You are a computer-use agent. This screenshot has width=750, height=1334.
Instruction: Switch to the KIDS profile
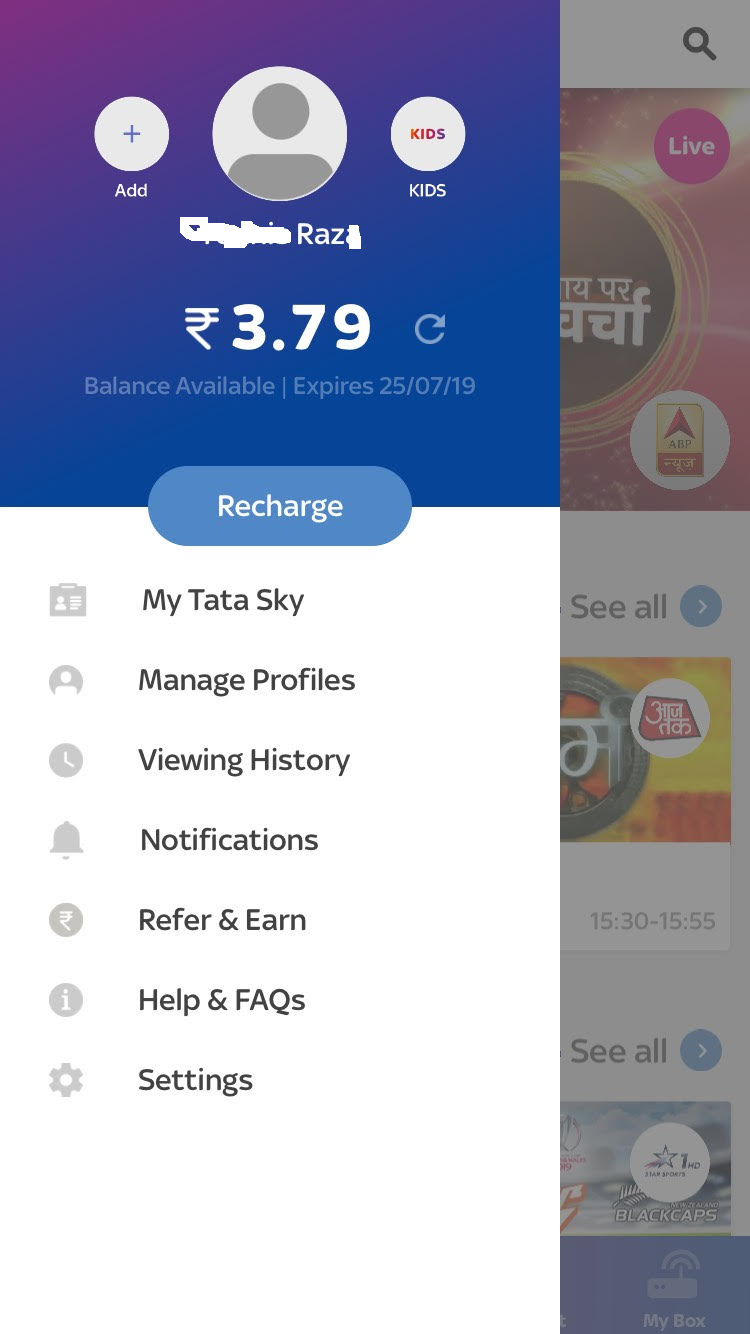pyautogui.click(x=427, y=135)
